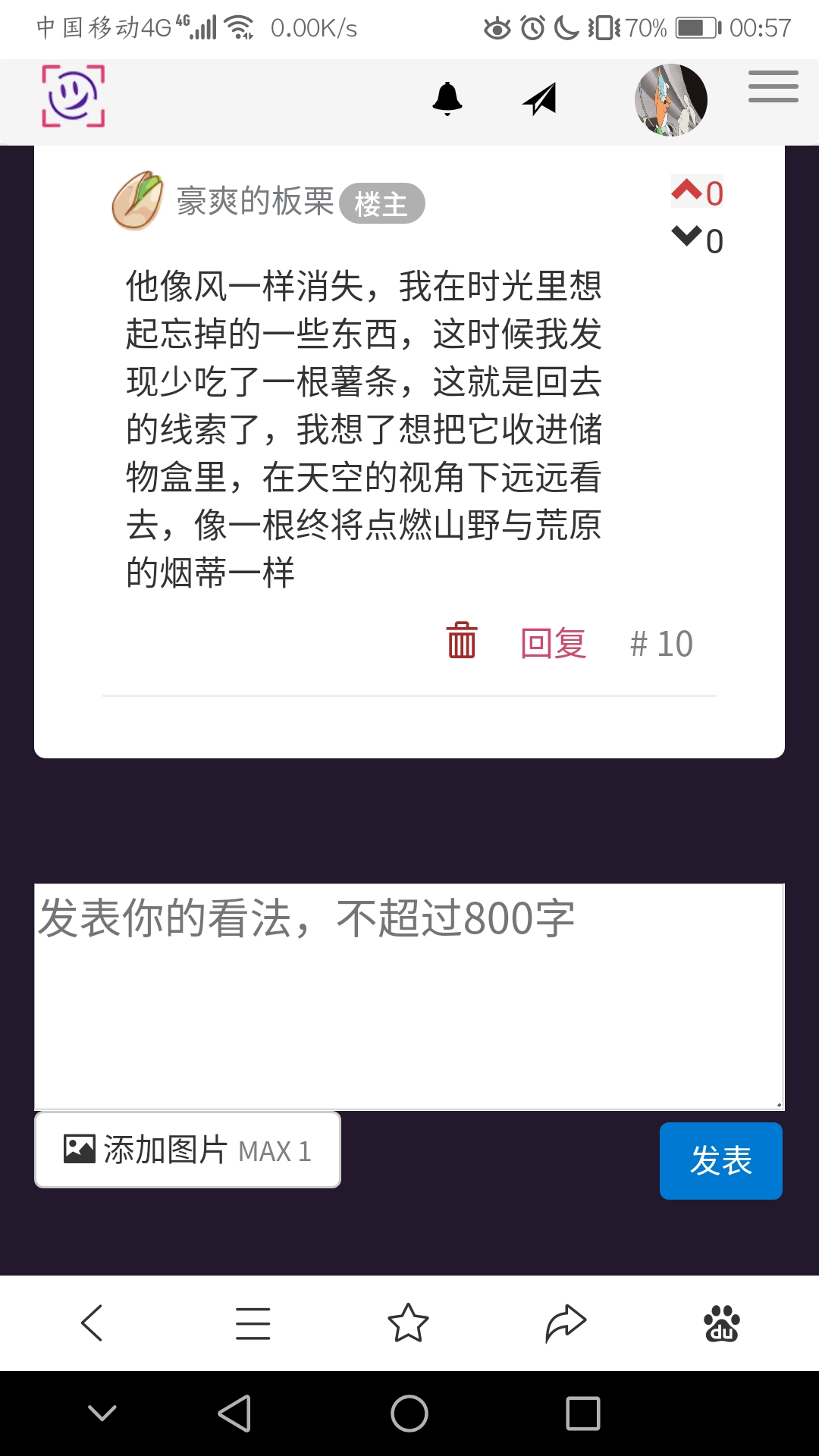Open the site logo home page
The height and width of the screenshot is (1456, 819).
pos(73,96)
